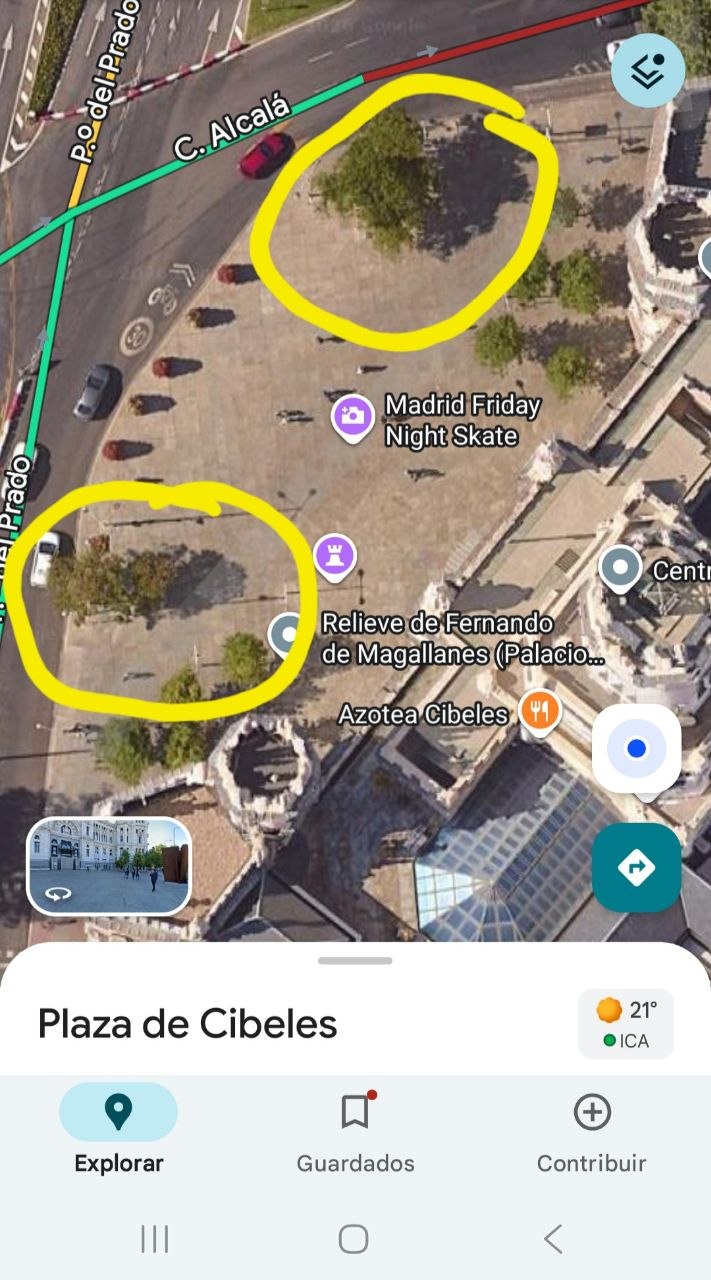Expand the Plaza de Cibeles sheet handle

coord(355,960)
